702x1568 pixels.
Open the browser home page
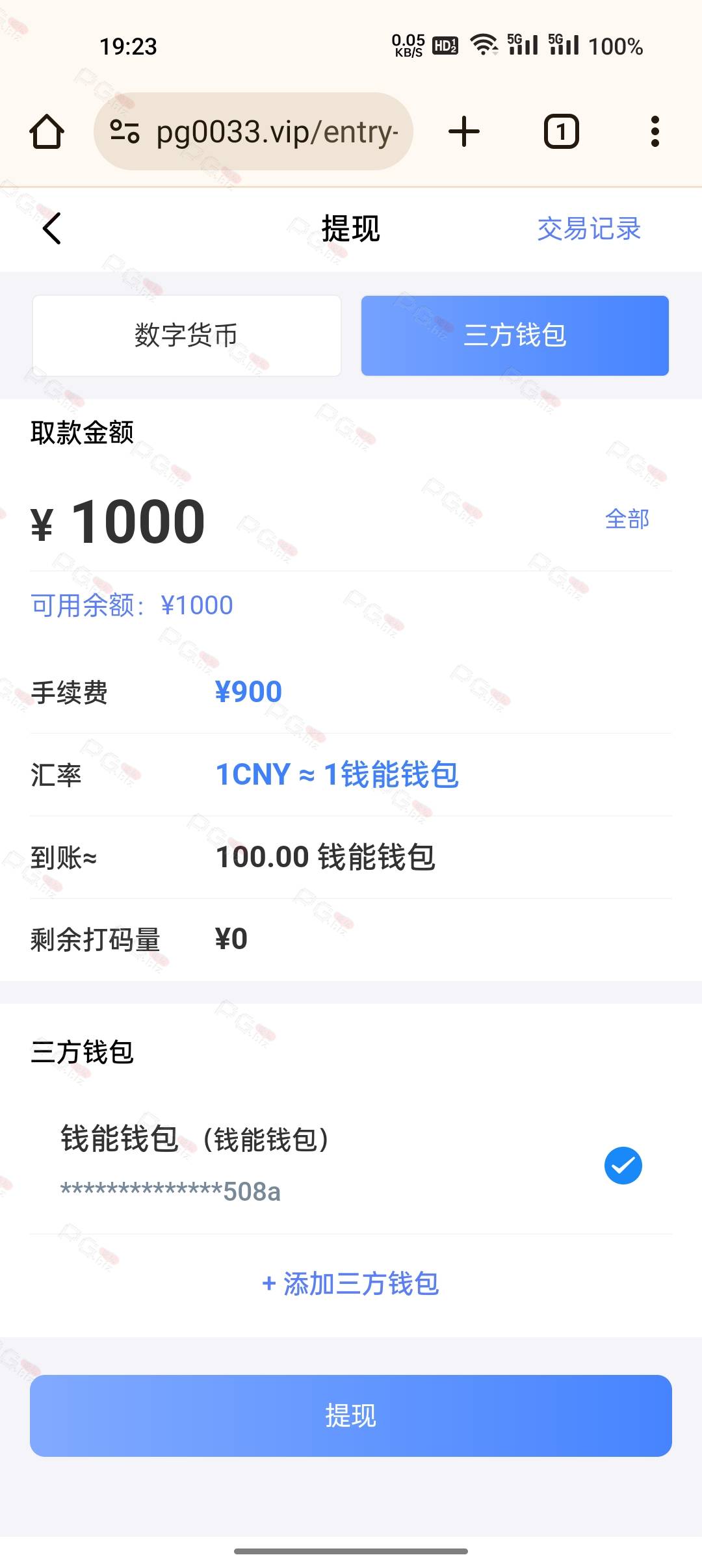47,132
